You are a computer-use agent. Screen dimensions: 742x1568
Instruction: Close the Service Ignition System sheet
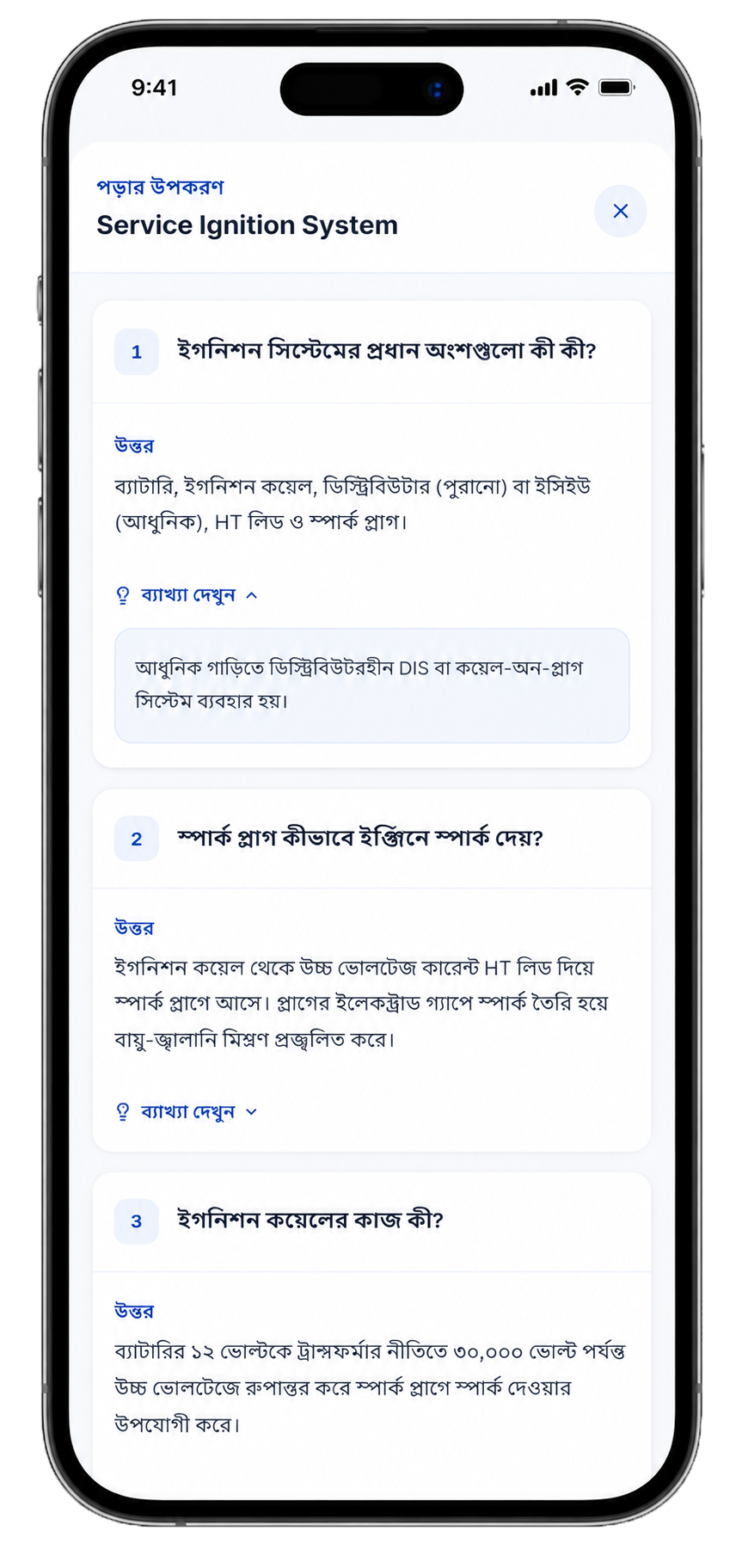pos(620,211)
